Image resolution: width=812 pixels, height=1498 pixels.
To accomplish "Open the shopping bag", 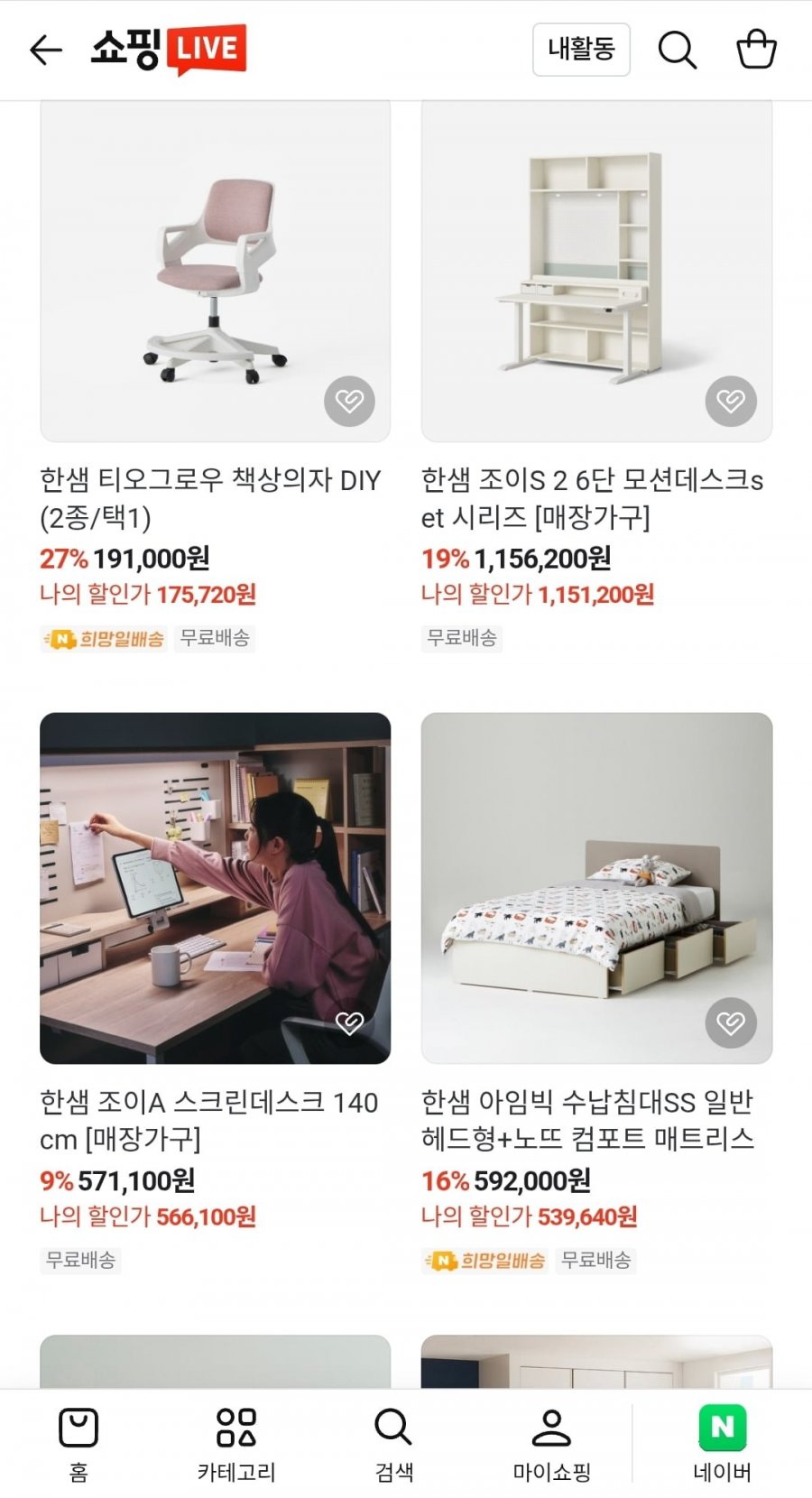I will 756,50.
